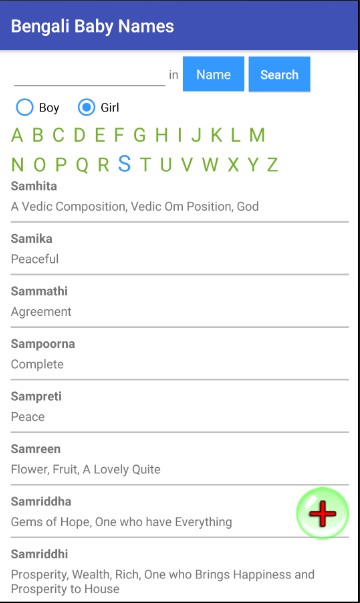Image resolution: width=360 pixels, height=603 pixels.
Task: Open the Sampreti entry
Action: [180, 406]
